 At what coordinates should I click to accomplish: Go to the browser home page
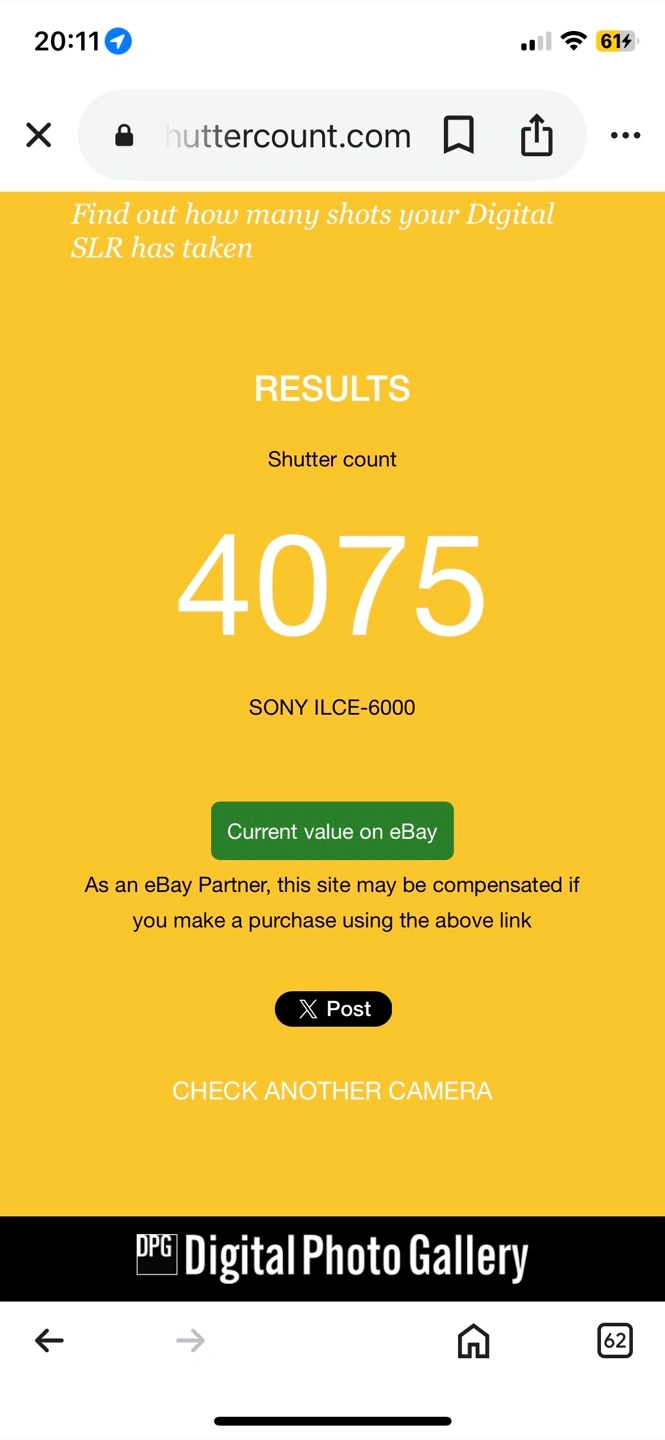click(x=473, y=1341)
